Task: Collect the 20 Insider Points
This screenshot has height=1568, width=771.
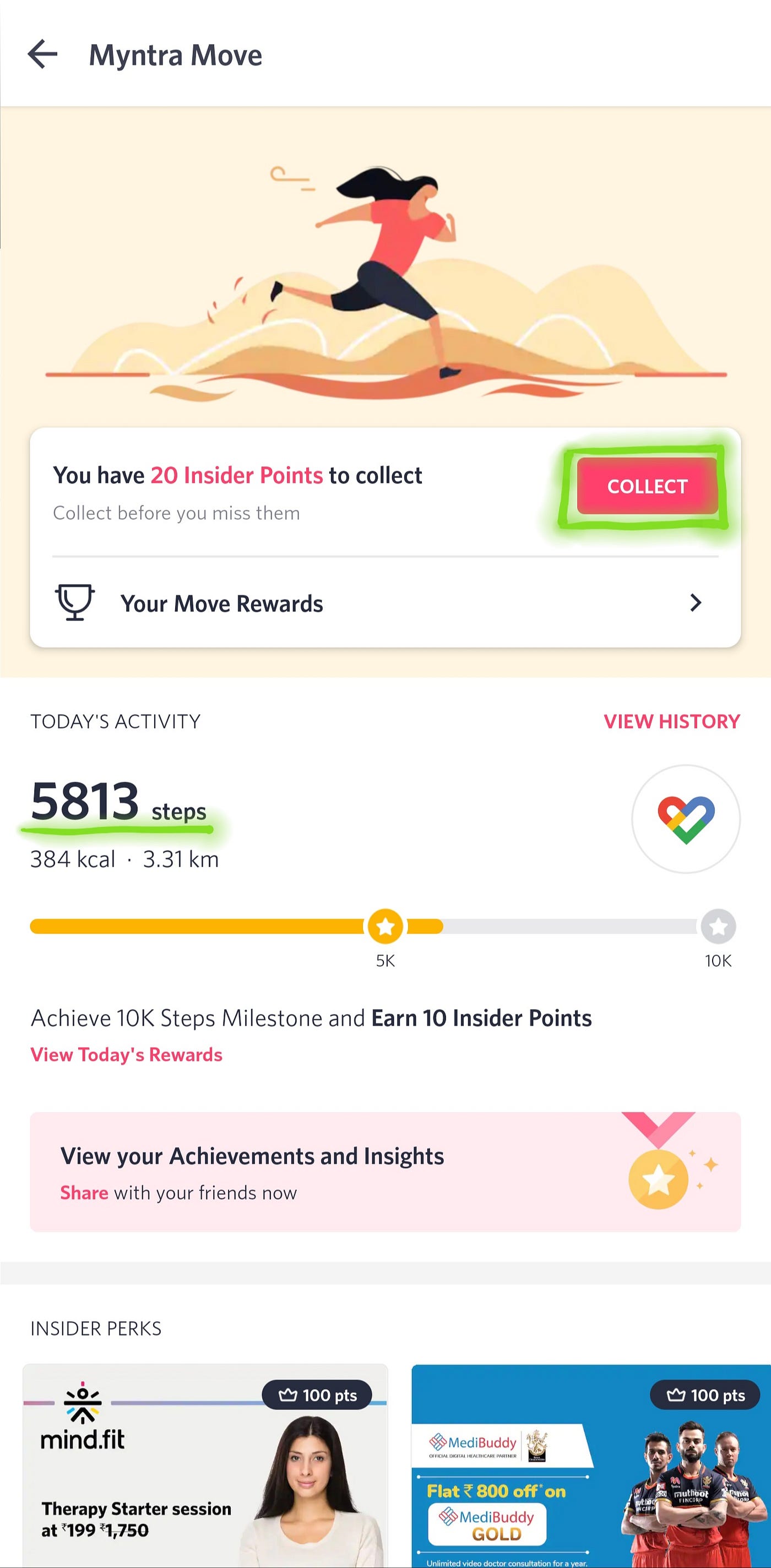Action: tap(647, 486)
